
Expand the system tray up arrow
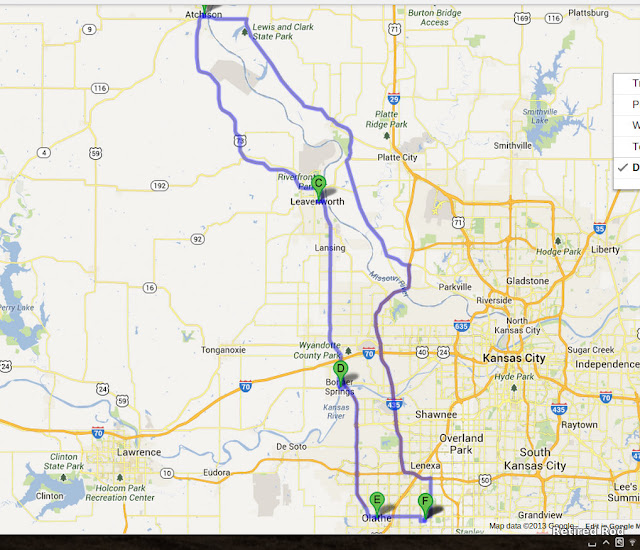606,542
